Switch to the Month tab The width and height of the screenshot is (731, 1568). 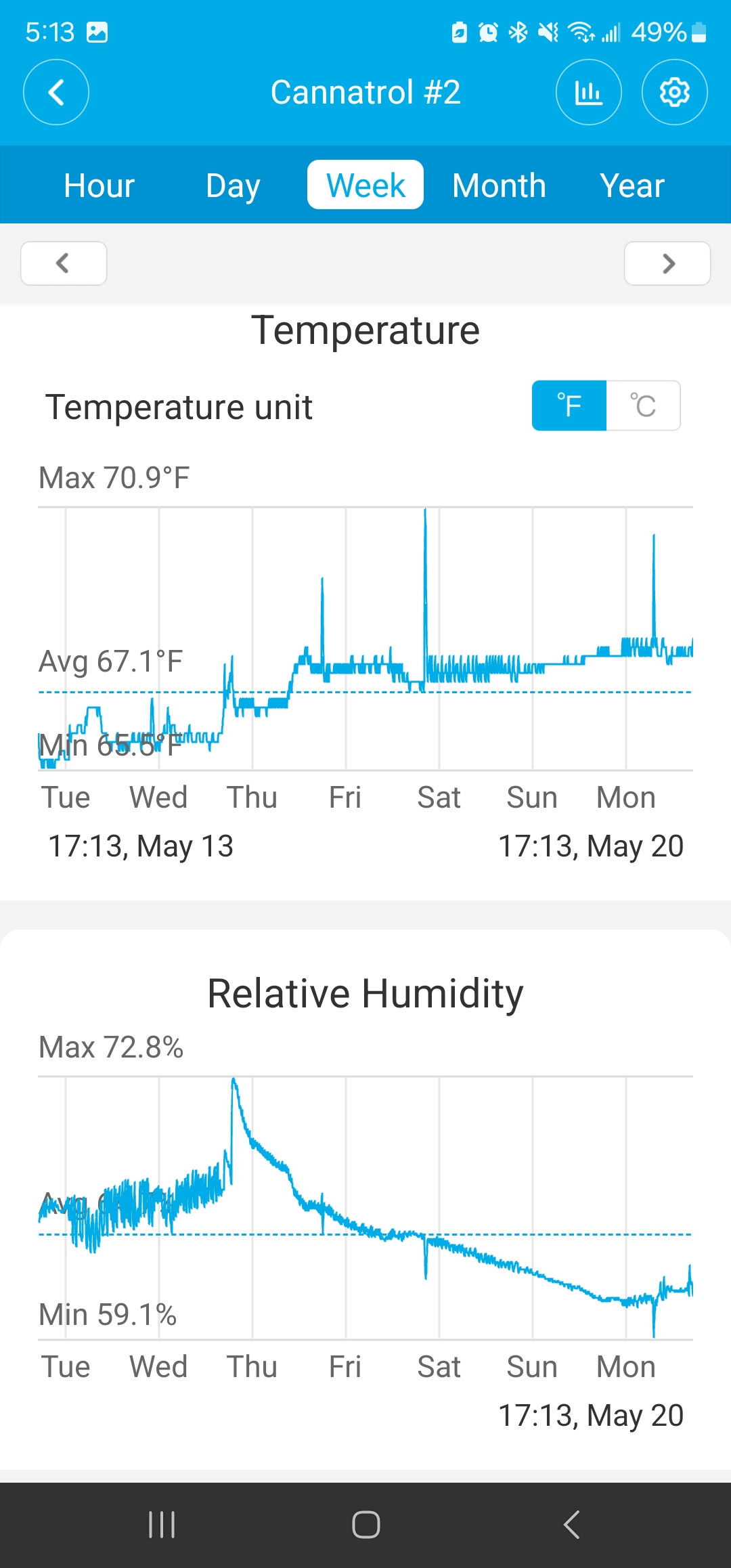[499, 185]
